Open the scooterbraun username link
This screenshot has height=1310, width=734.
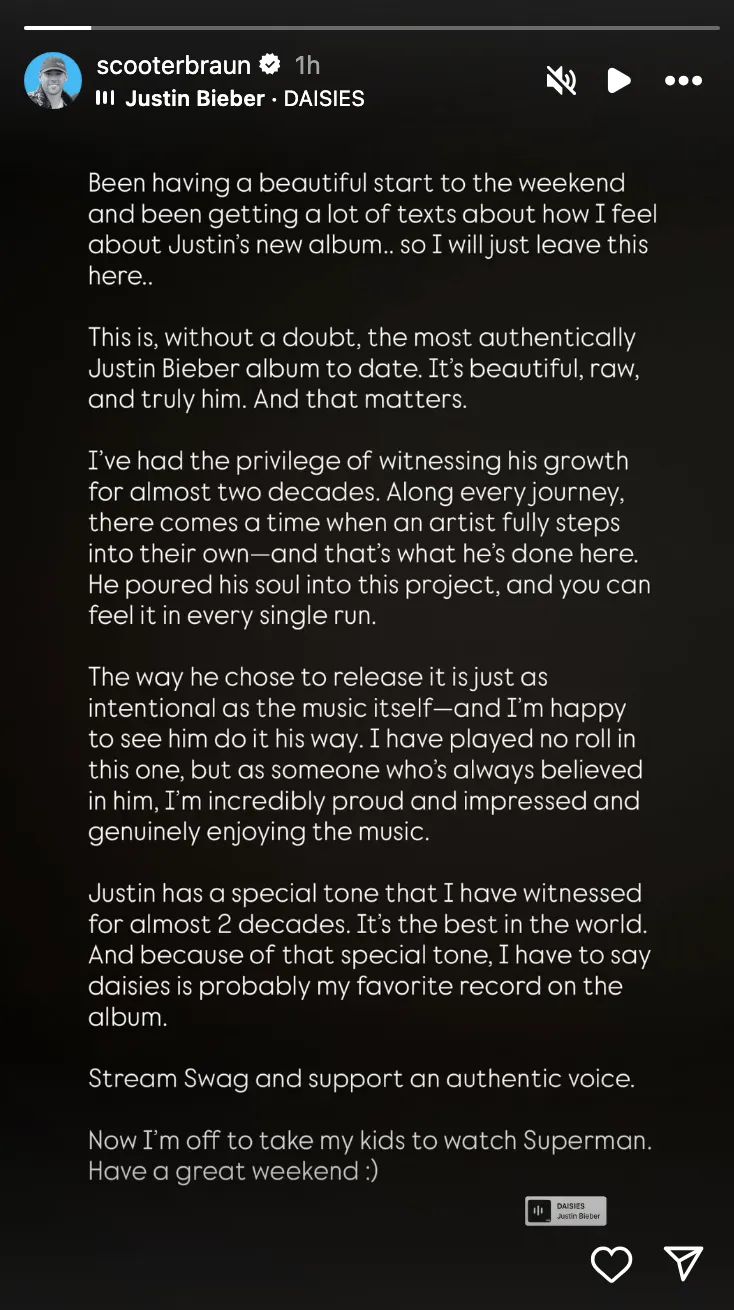[x=173, y=66]
